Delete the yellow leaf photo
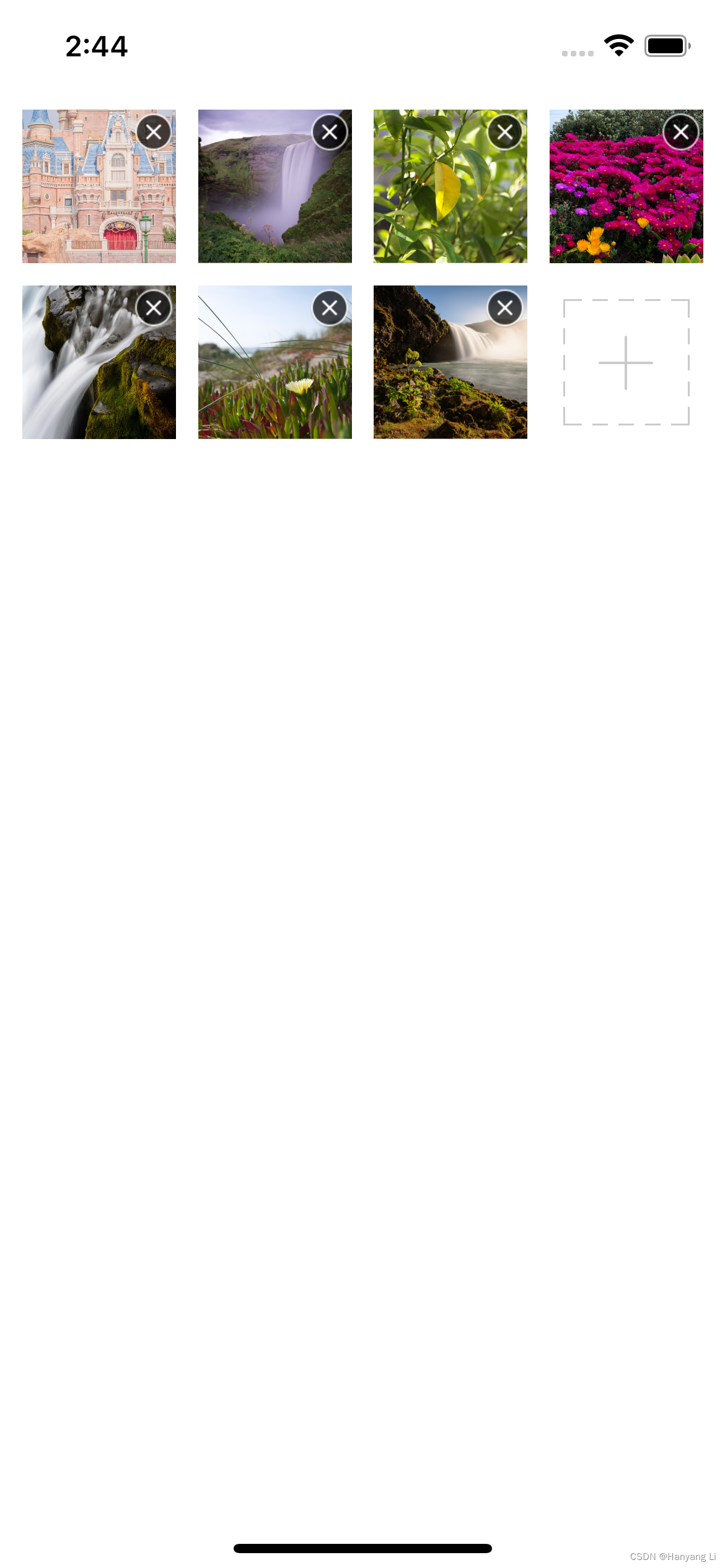Image resolution: width=725 pixels, height=1568 pixels. (505, 132)
